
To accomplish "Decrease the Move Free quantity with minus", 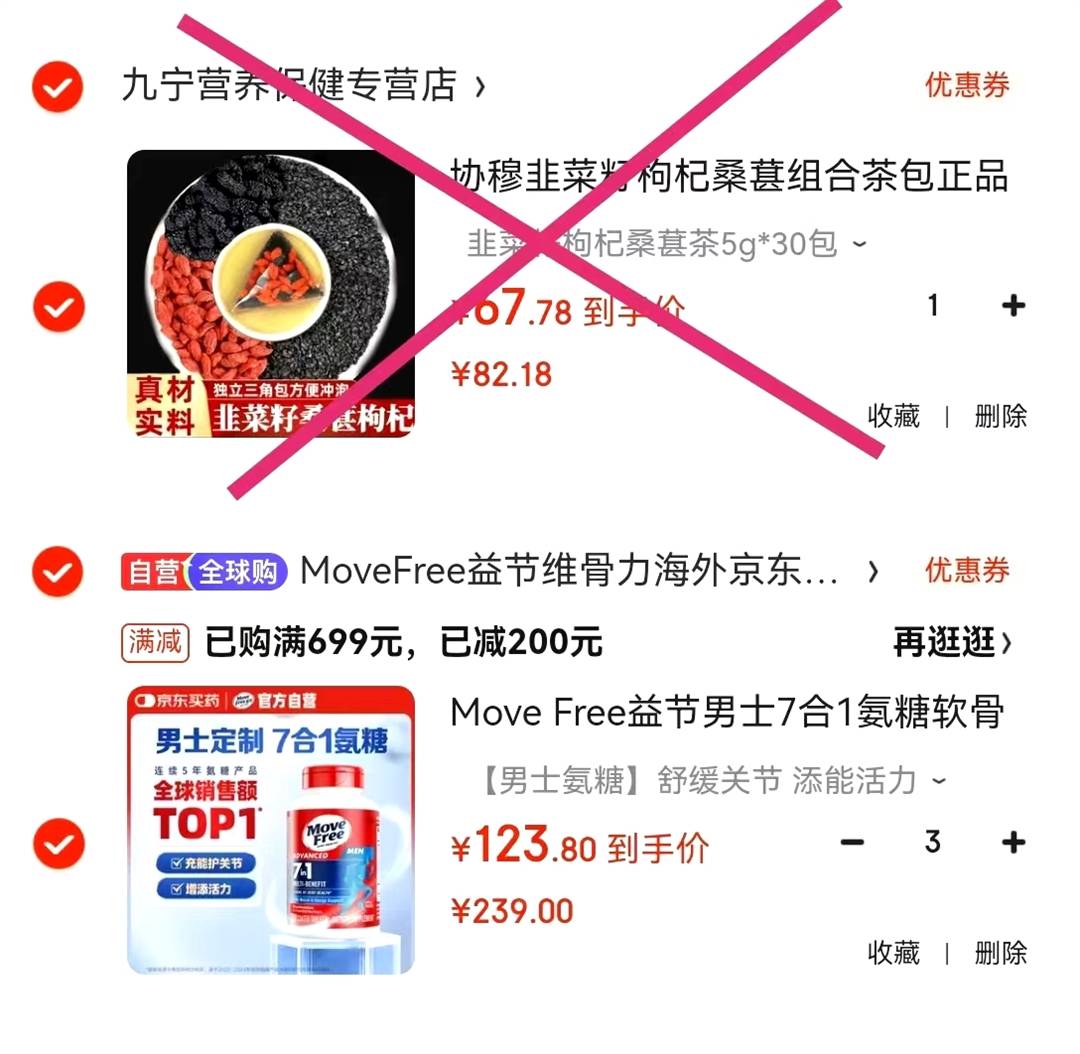I will (852, 843).
